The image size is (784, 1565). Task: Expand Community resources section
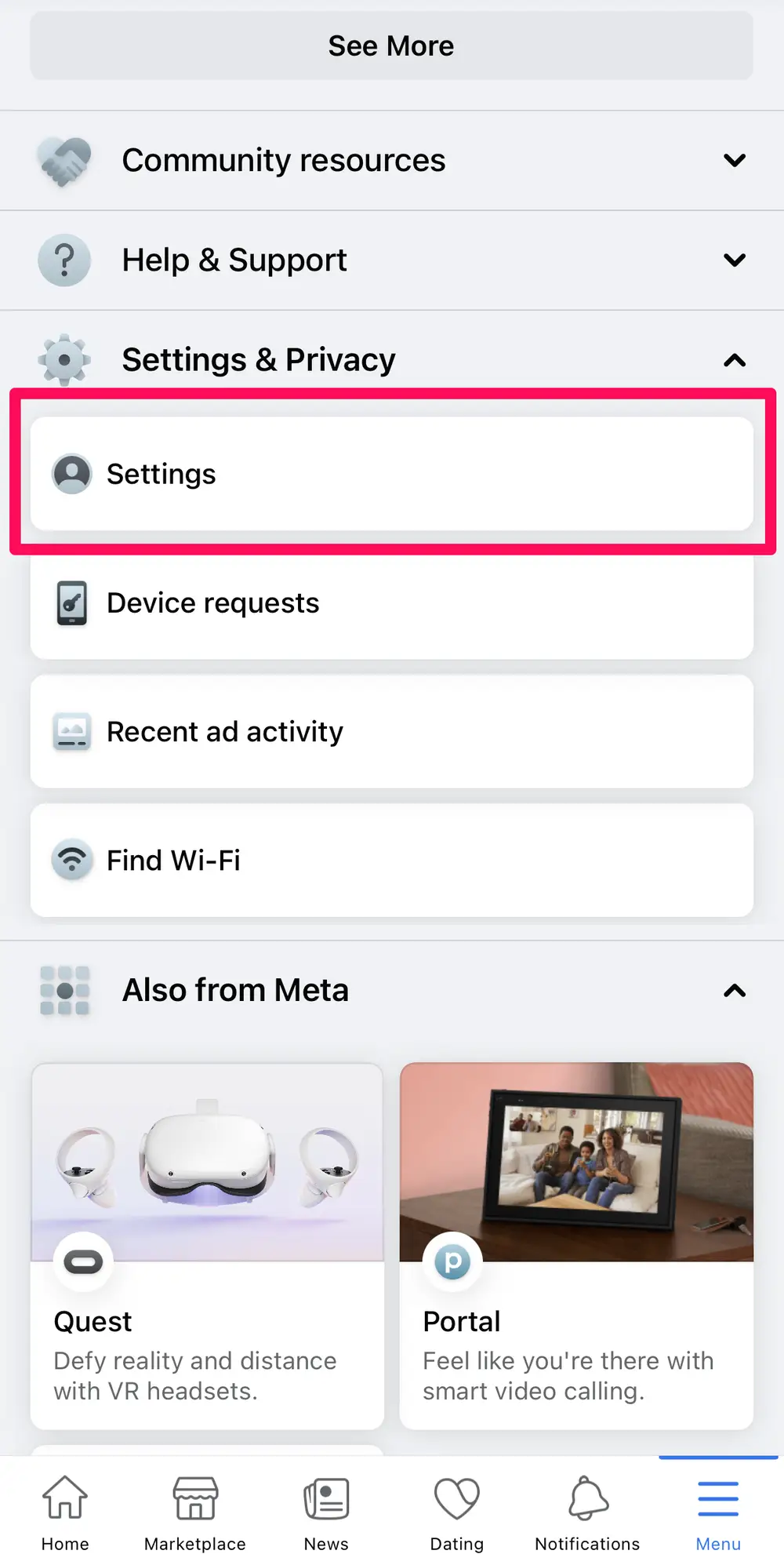click(392, 160)
